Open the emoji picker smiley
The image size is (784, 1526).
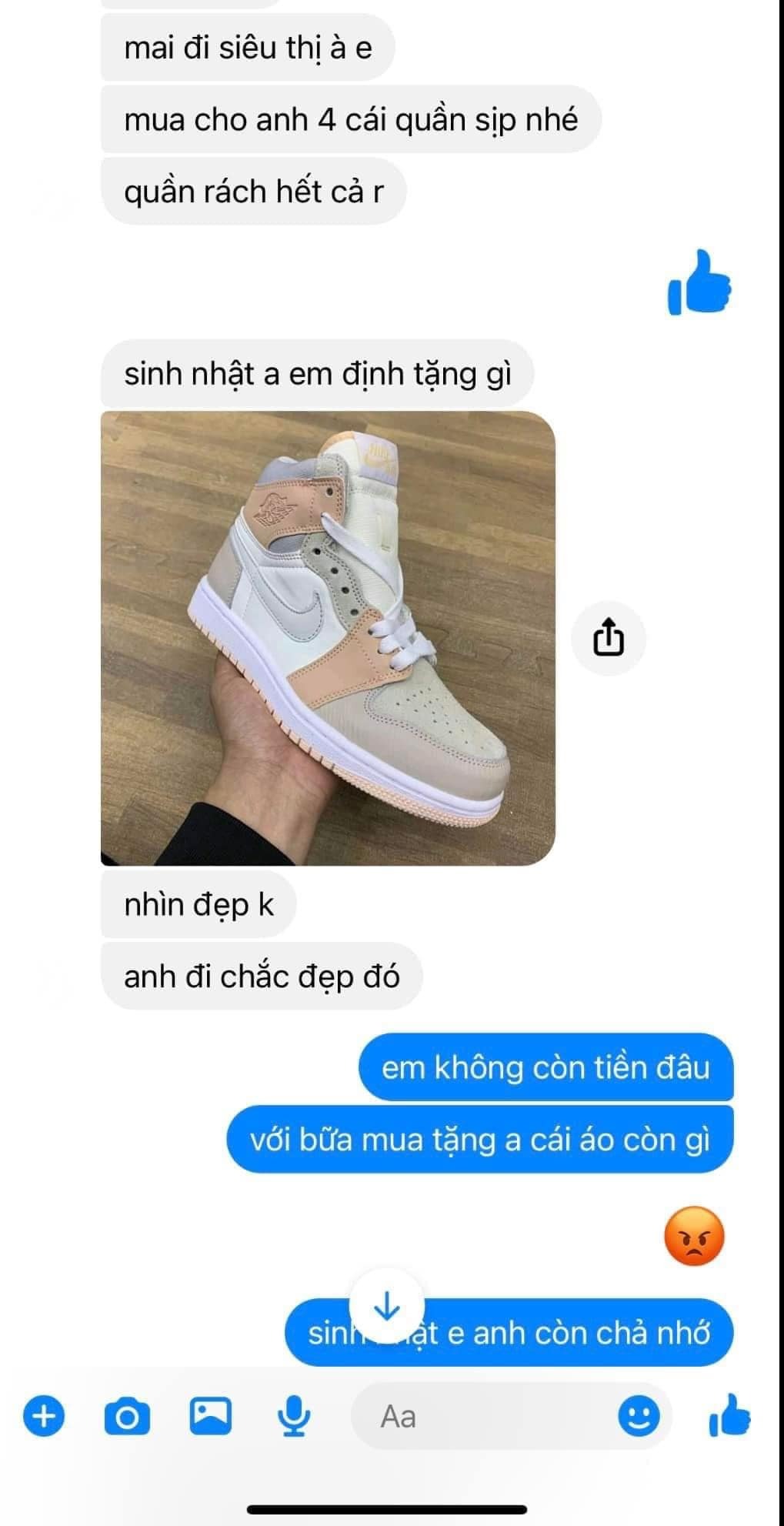tap(639, 1415)
